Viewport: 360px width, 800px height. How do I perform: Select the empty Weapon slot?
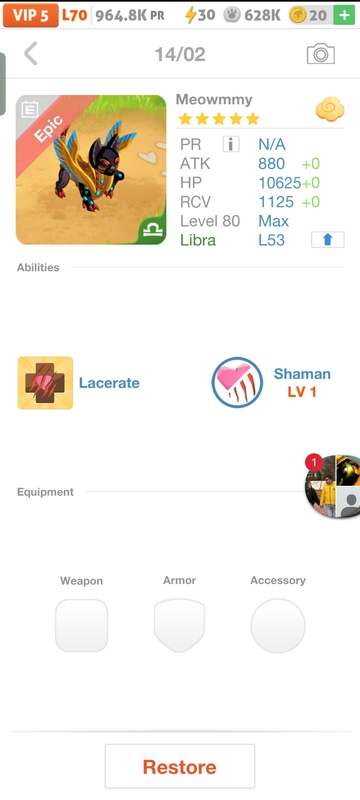click(82, 626)
